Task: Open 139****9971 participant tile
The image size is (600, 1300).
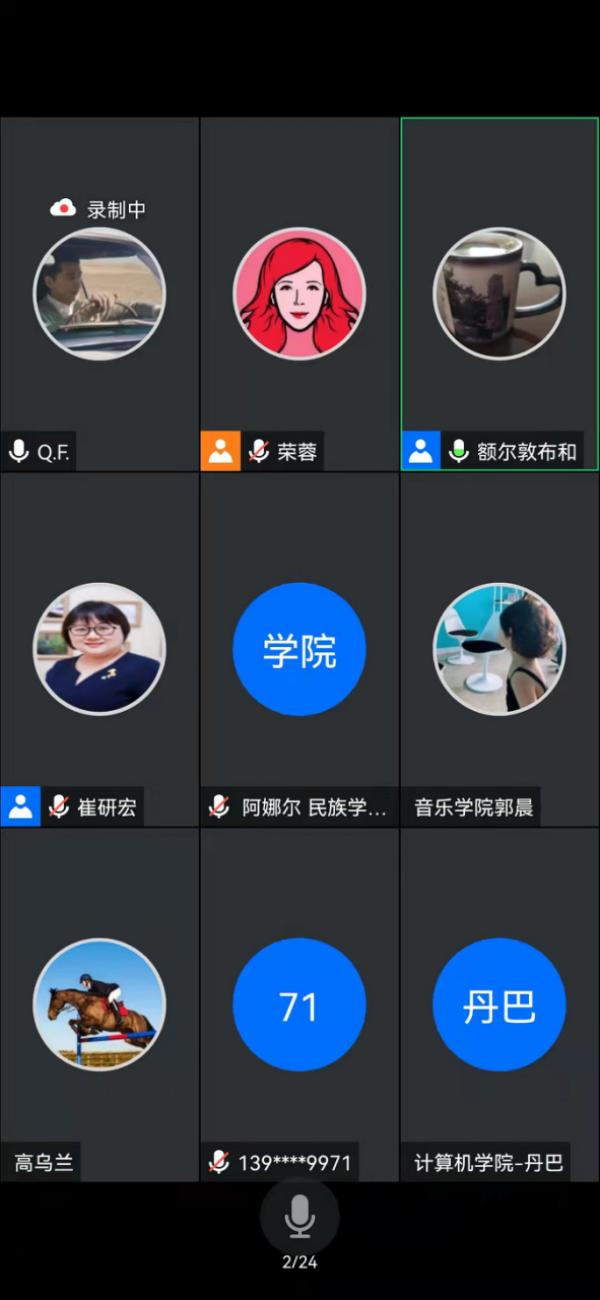Action: point(299,1004)
